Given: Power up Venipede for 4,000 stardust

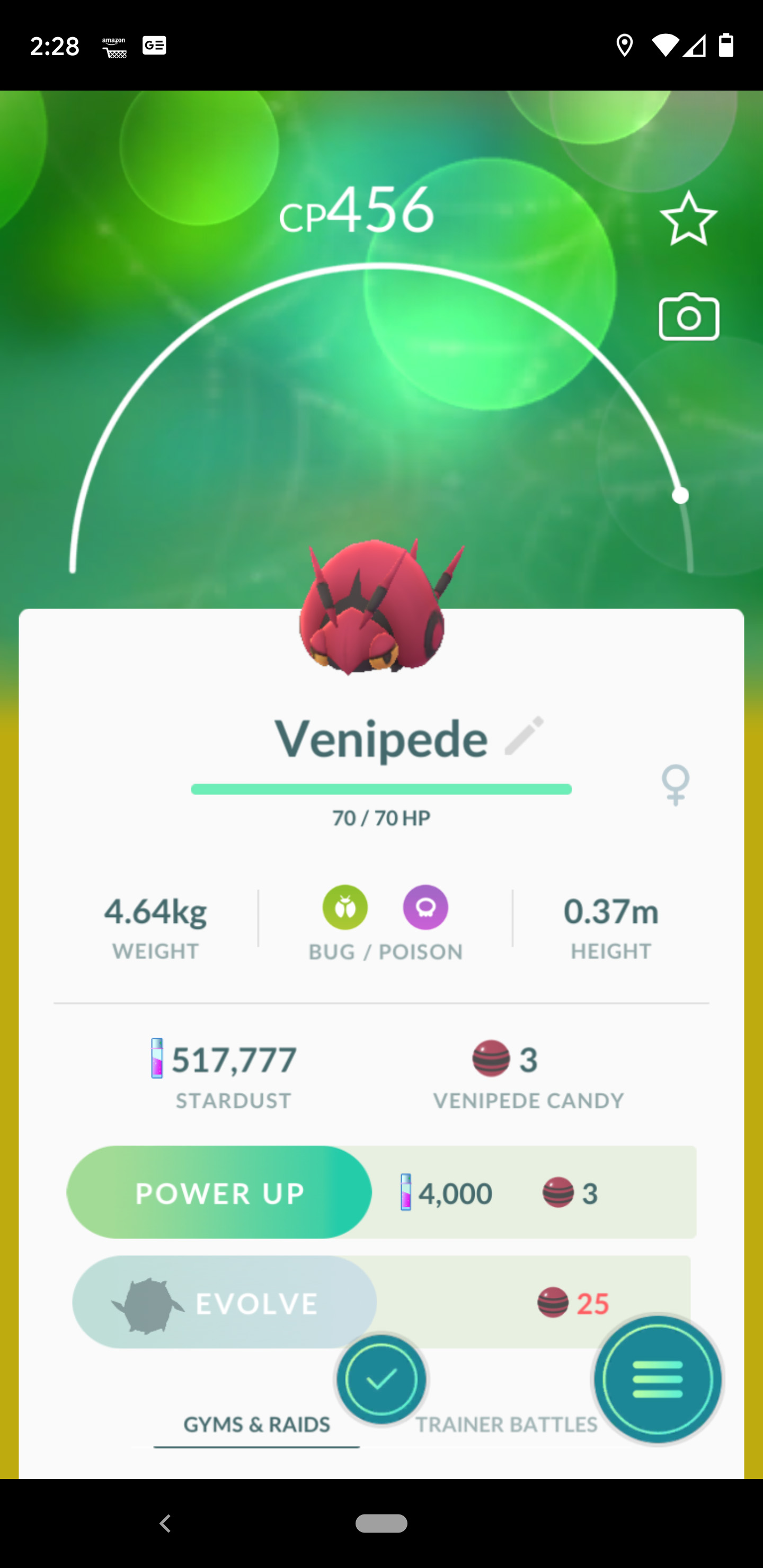Looking at the screenshot, I should coord(219,1192).
